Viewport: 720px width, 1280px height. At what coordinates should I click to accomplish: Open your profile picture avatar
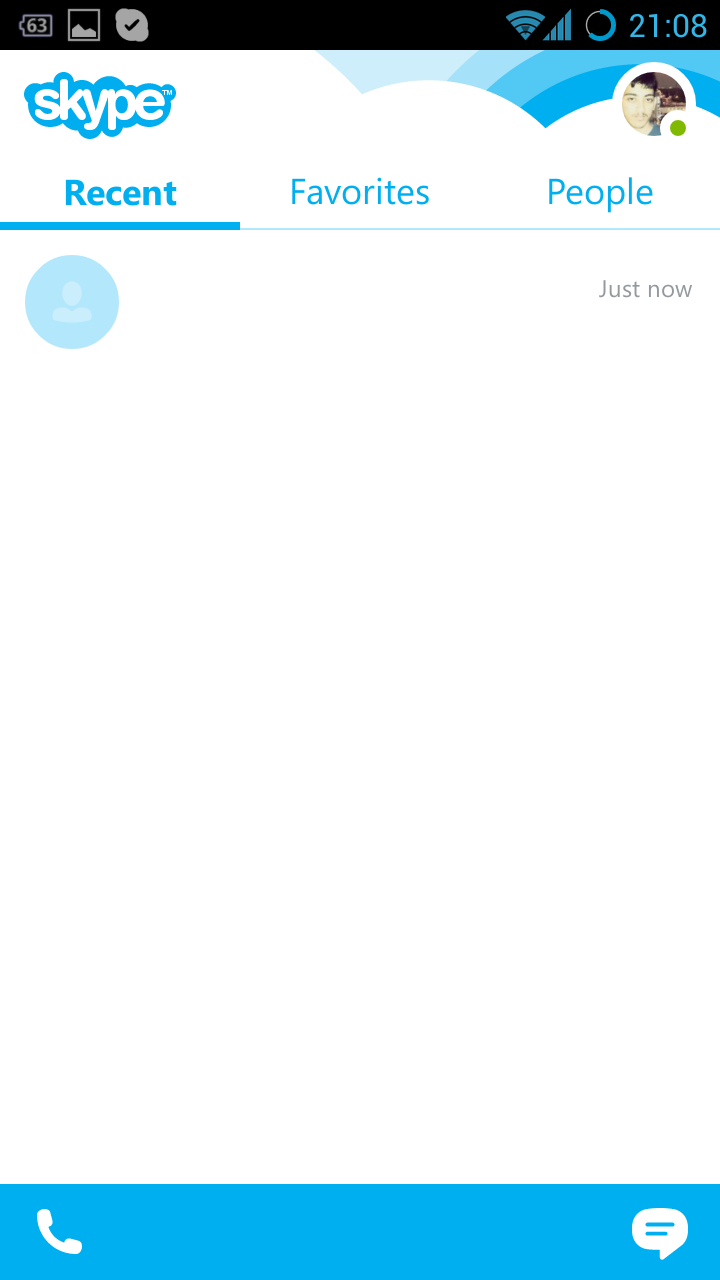click(x=654, y=103)
